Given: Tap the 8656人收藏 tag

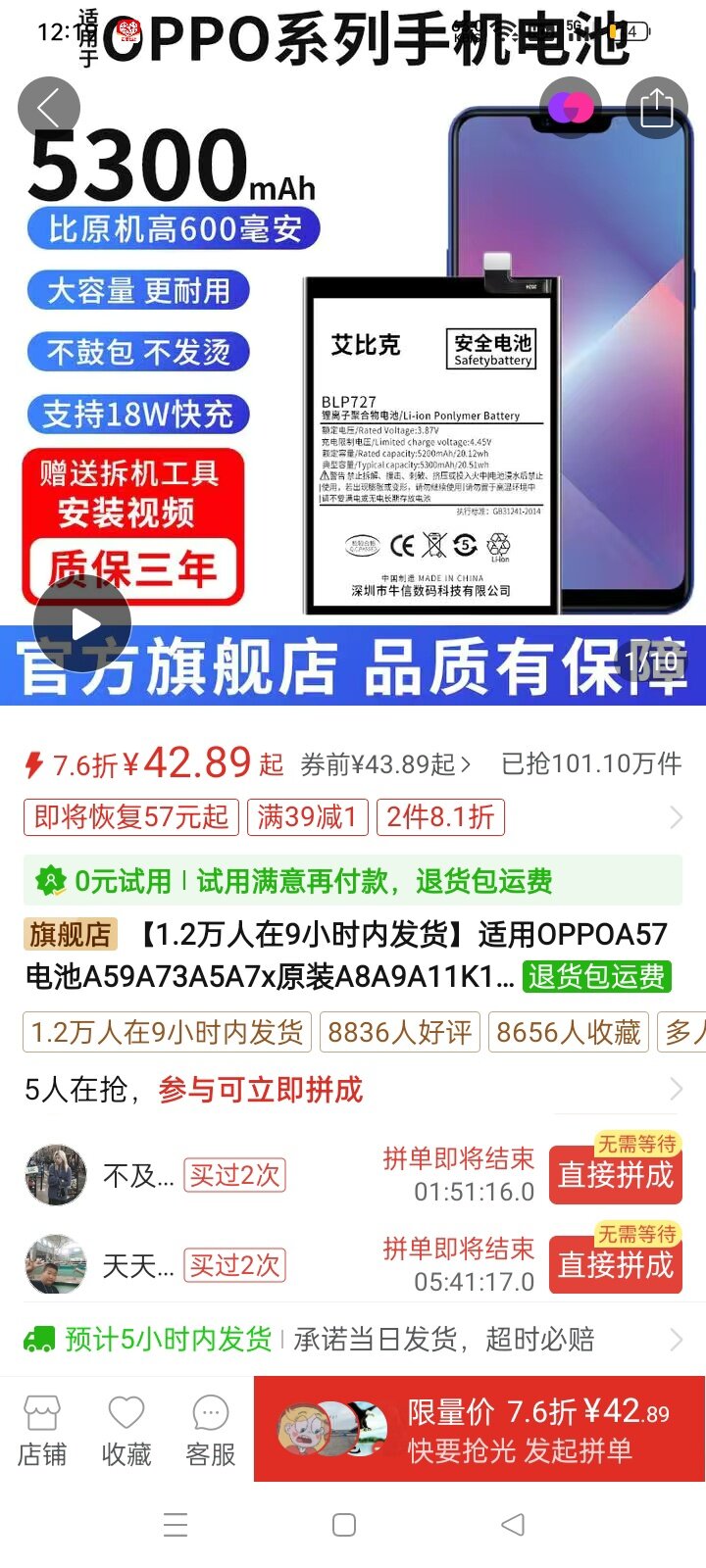Looking at the screenshot, I should click(x=569, y=1032).
